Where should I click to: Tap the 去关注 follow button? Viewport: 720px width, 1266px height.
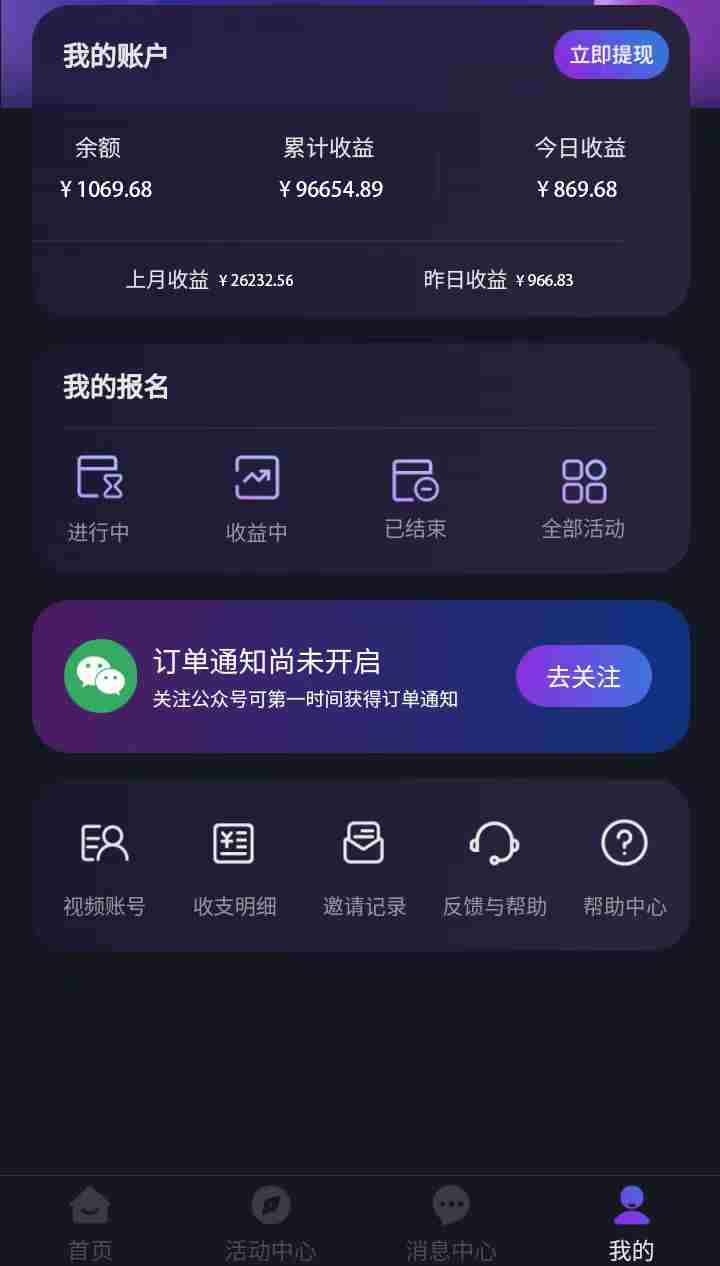point(584,677)
